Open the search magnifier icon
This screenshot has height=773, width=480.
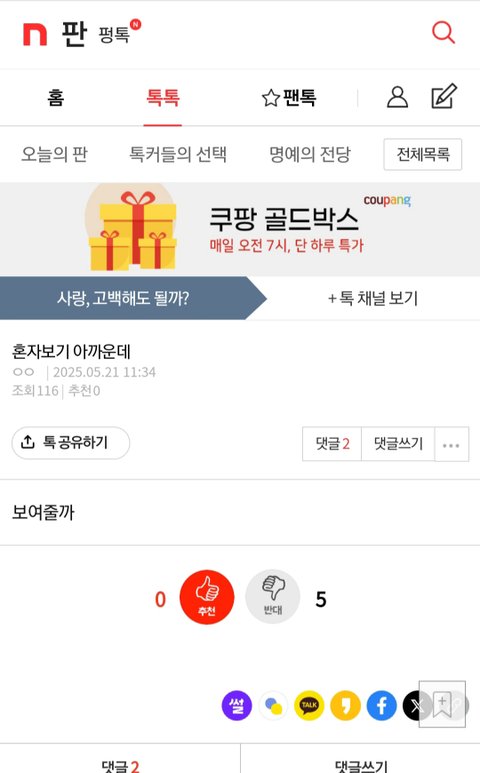[x=443, y=33]
